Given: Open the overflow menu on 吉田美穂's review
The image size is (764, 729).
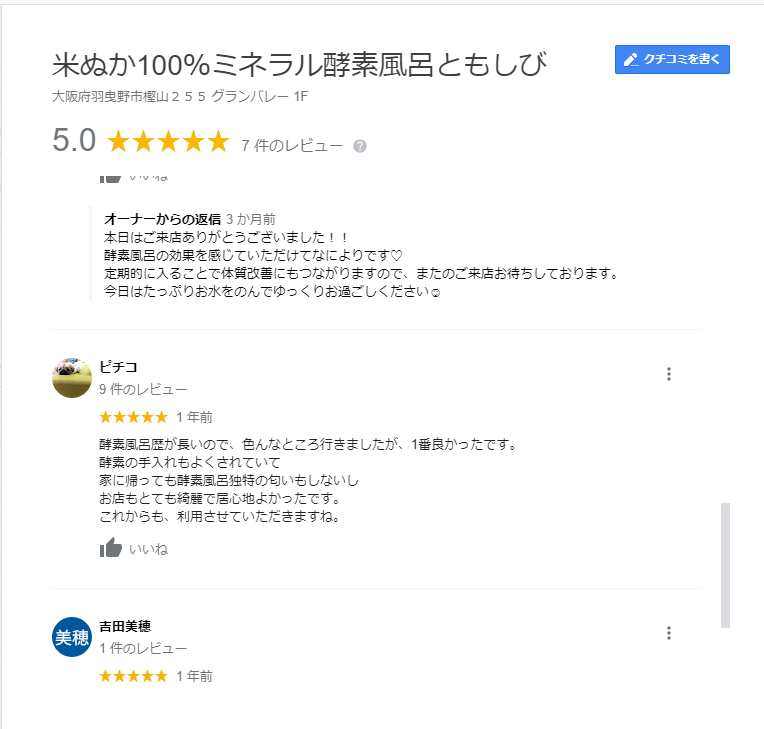Looking at the screenshot, I should click(669, 633).
